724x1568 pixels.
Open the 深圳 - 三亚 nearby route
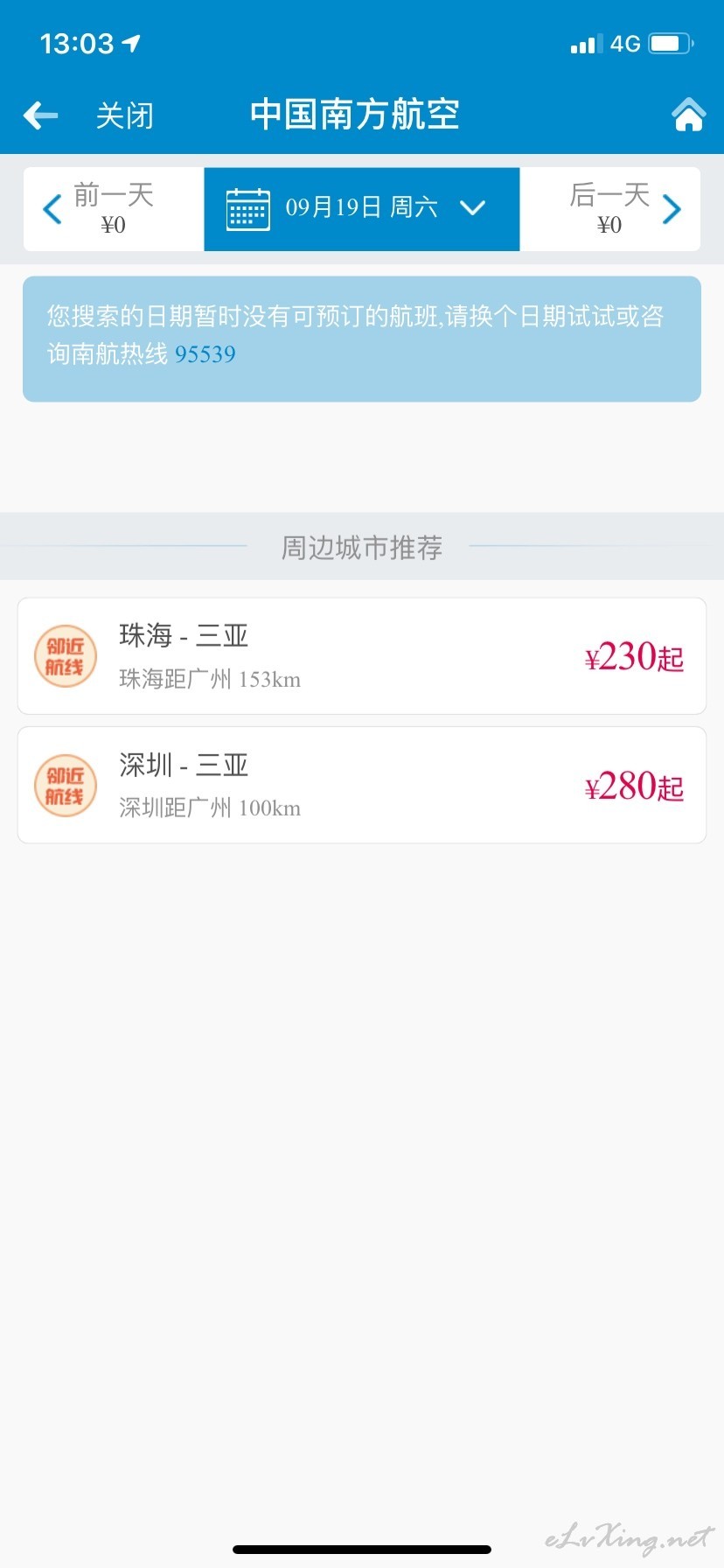coord(362,785)
